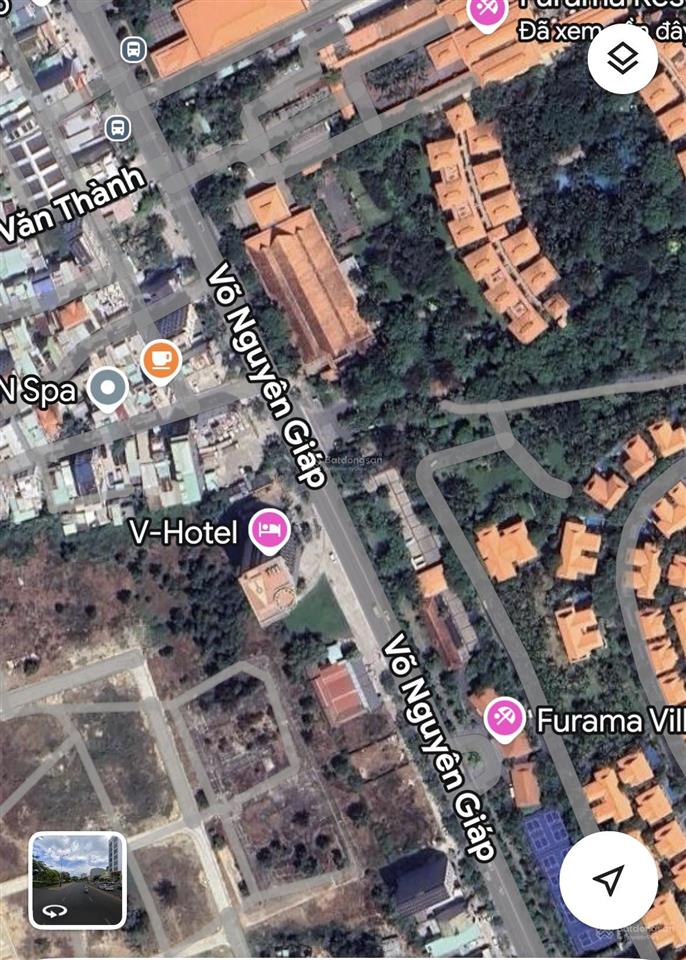Tap the upper bus stop icon
The image size is (686, 960).
click(132, 48)
